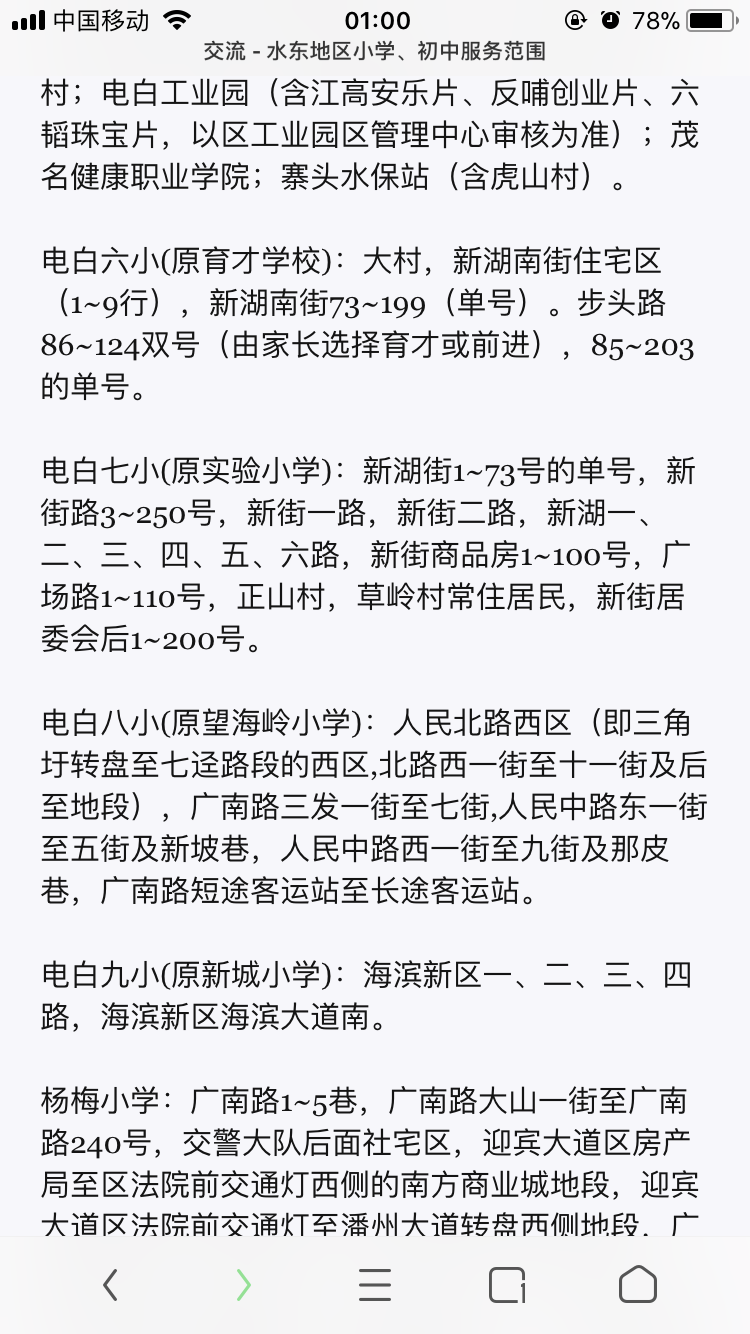Image resolution: width=750 pixels, height=1334 pixels.
Task: Go back to the previous page
Action: [x=111, y=1284]
